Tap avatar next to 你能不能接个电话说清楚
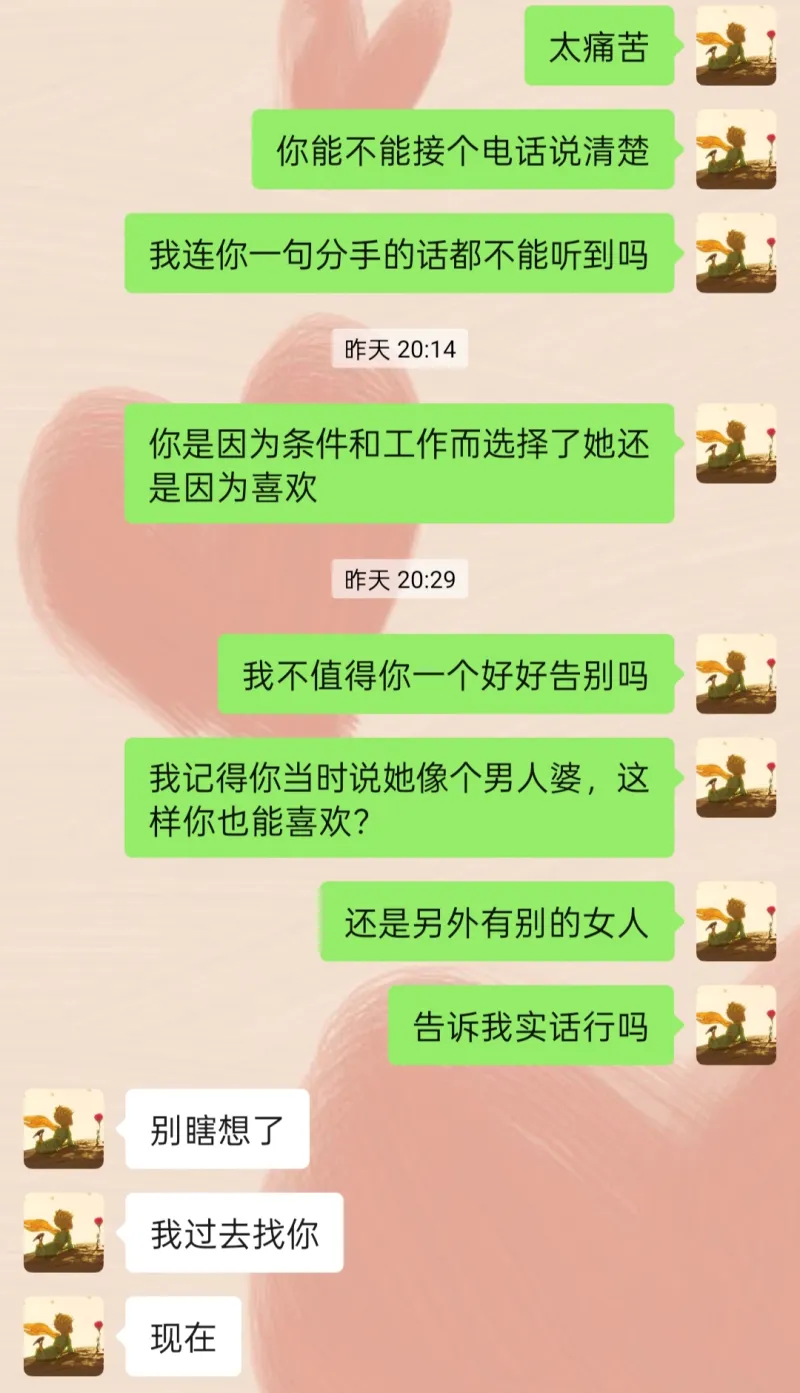Screen dimensions: 800x1393 pos(736,150)
